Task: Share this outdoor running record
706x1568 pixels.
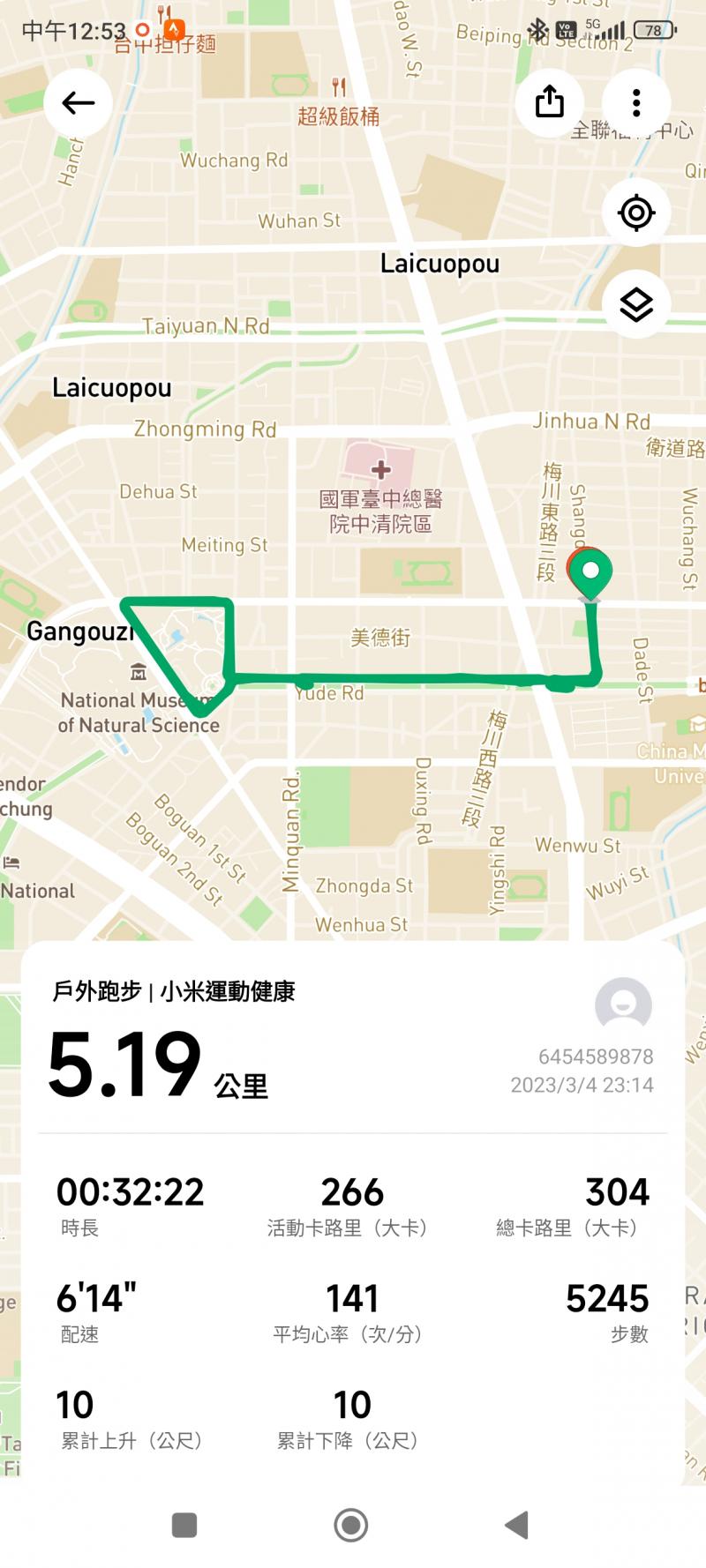Action: [x=549, y=102]
